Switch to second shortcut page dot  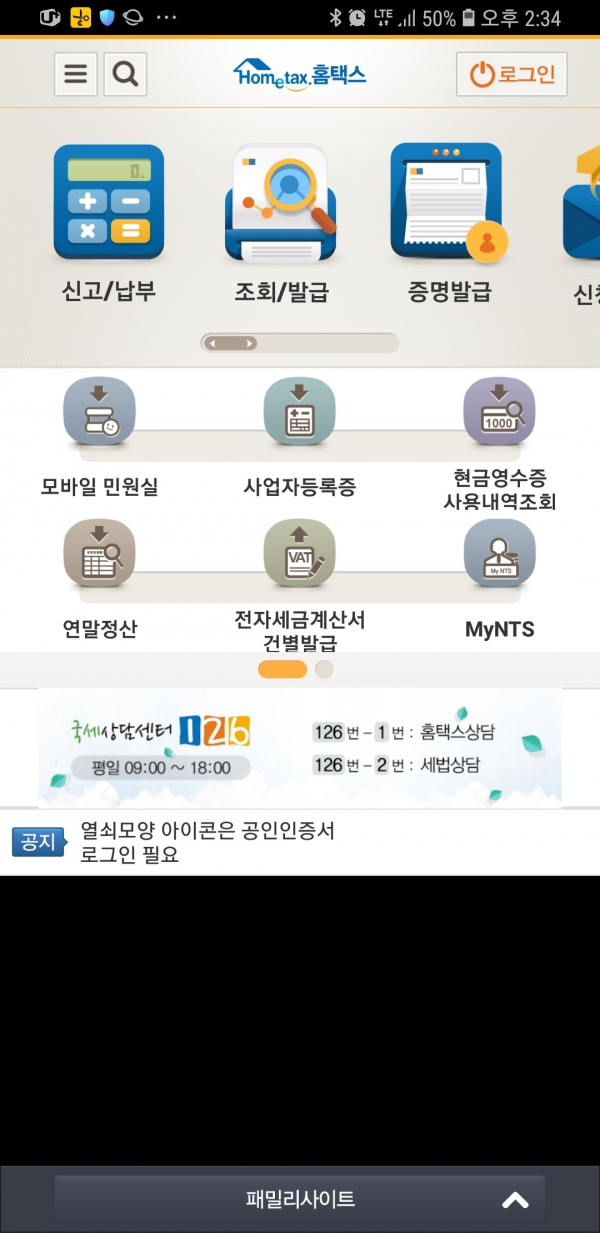point(324,670)
